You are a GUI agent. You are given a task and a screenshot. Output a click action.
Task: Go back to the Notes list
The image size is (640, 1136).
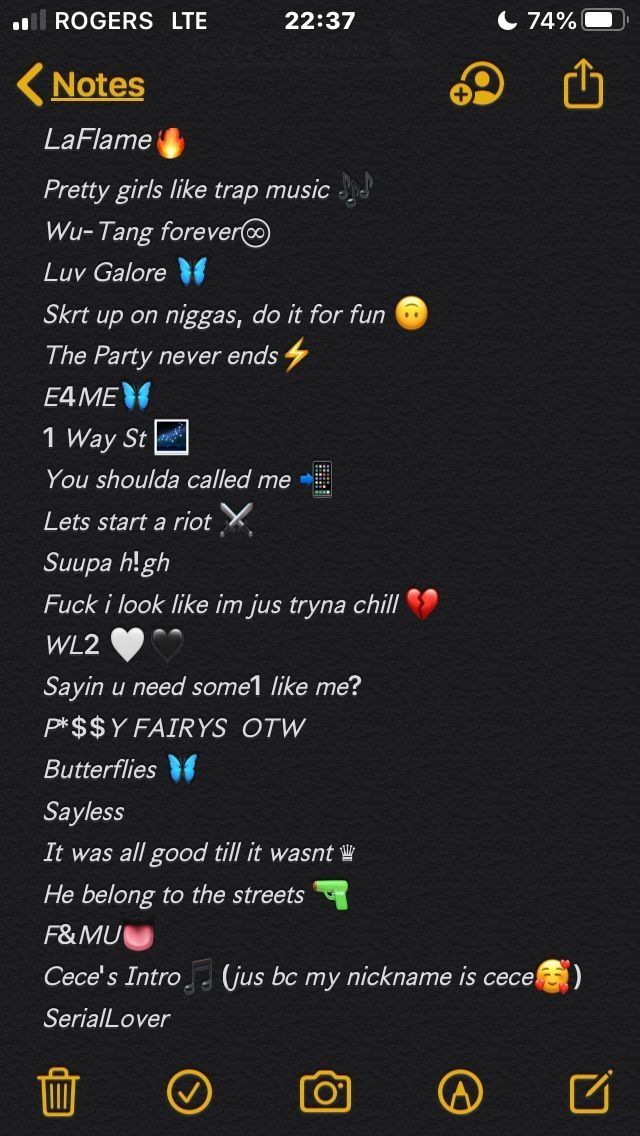82,86
